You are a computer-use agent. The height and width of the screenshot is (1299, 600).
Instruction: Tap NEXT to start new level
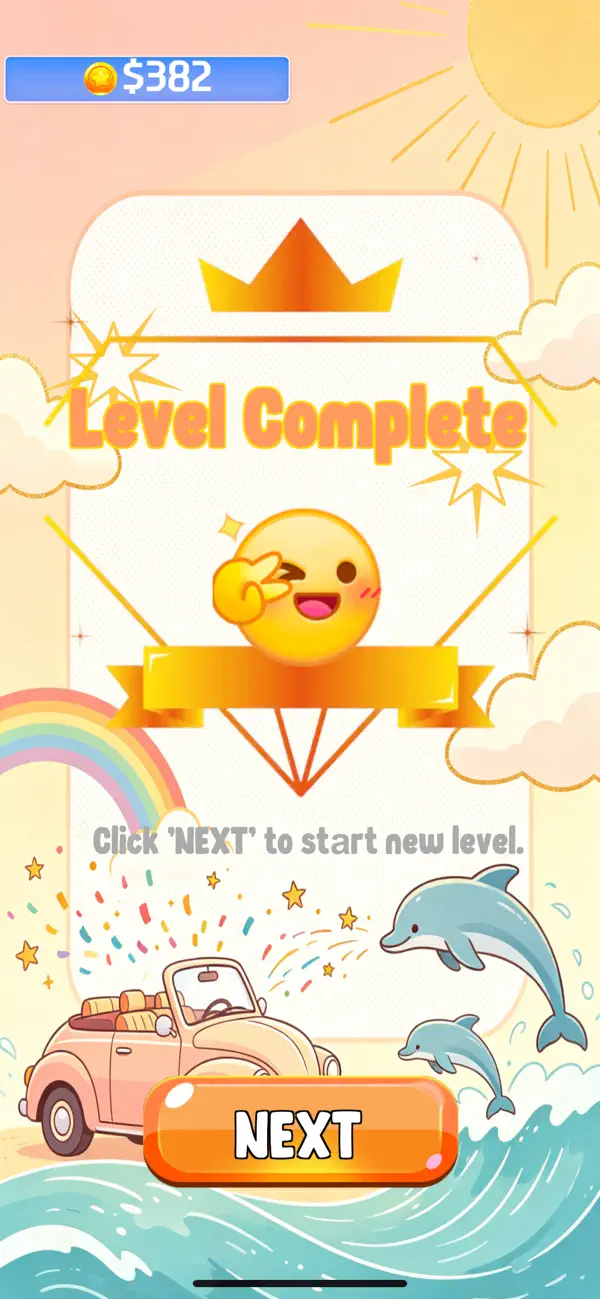click(x=300, y=1133)
